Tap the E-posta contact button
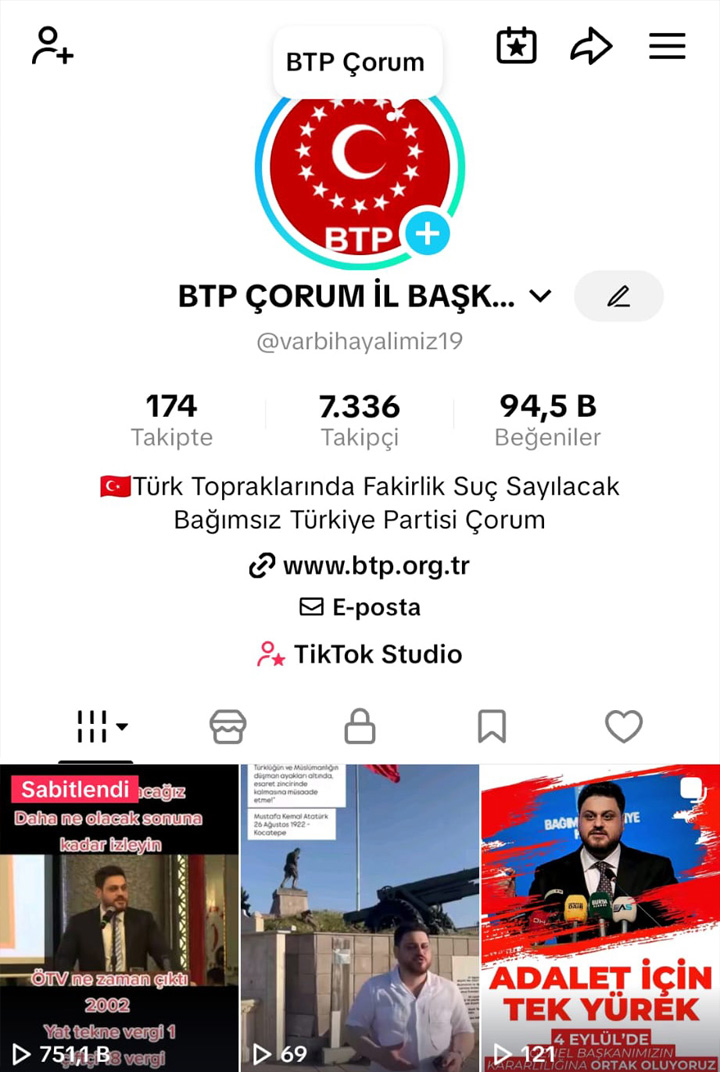 360,607
